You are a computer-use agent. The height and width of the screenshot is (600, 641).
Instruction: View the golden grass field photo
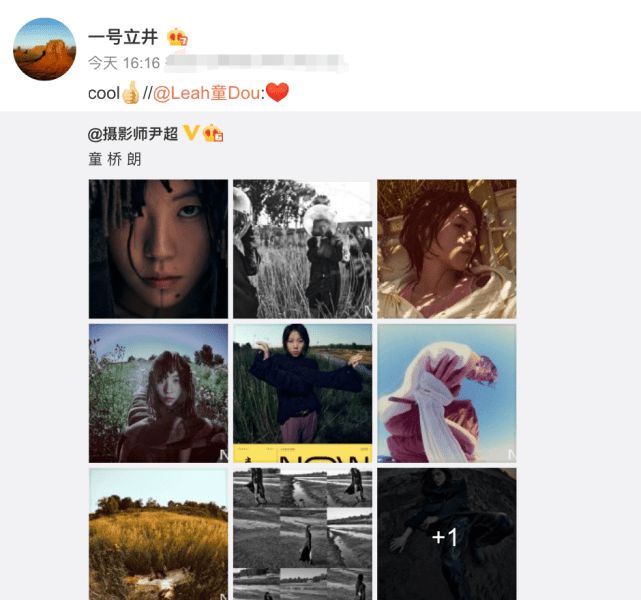point(158,534)
